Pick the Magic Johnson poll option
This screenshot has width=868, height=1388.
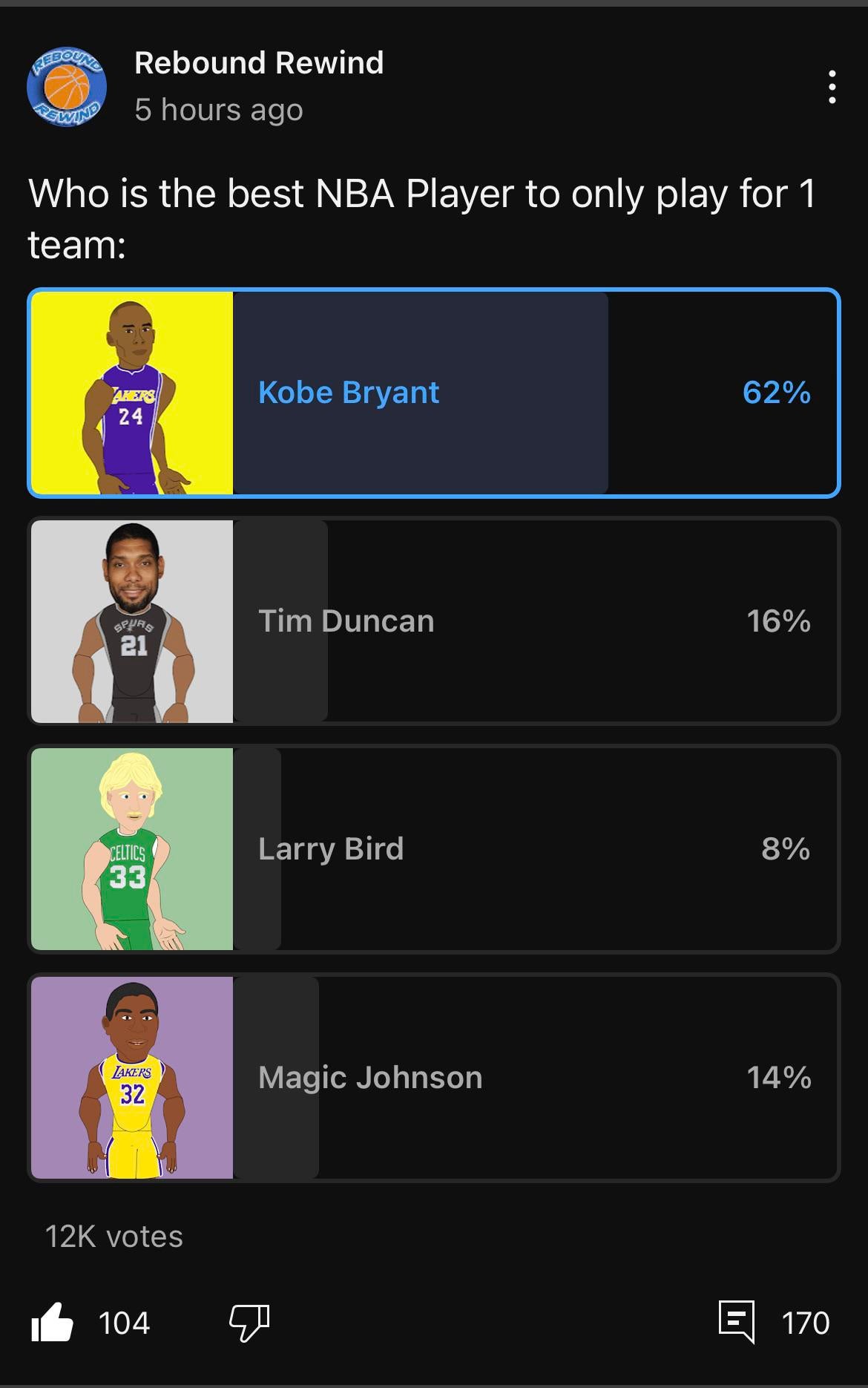pos(433,1078)
